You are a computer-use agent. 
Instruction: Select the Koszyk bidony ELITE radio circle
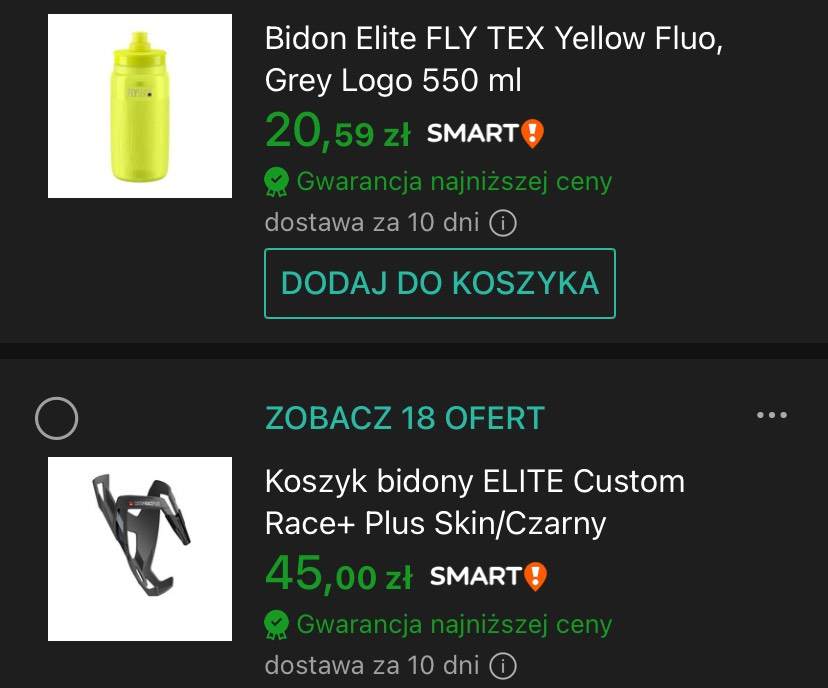(x=56, y=418)
